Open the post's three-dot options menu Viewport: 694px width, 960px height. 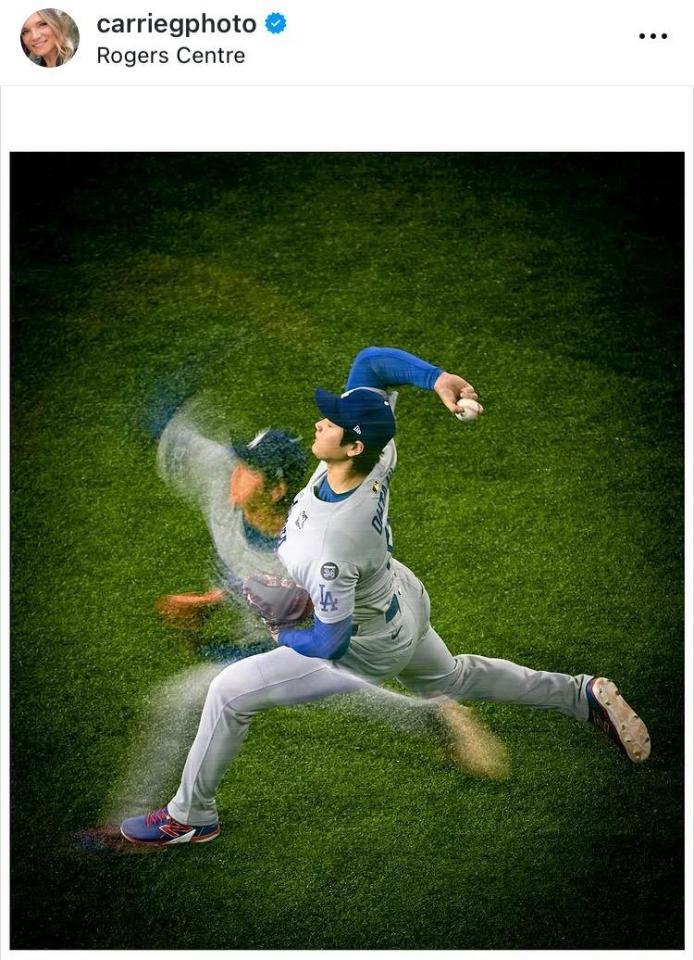pyautogui.click(x=652, y=36)
